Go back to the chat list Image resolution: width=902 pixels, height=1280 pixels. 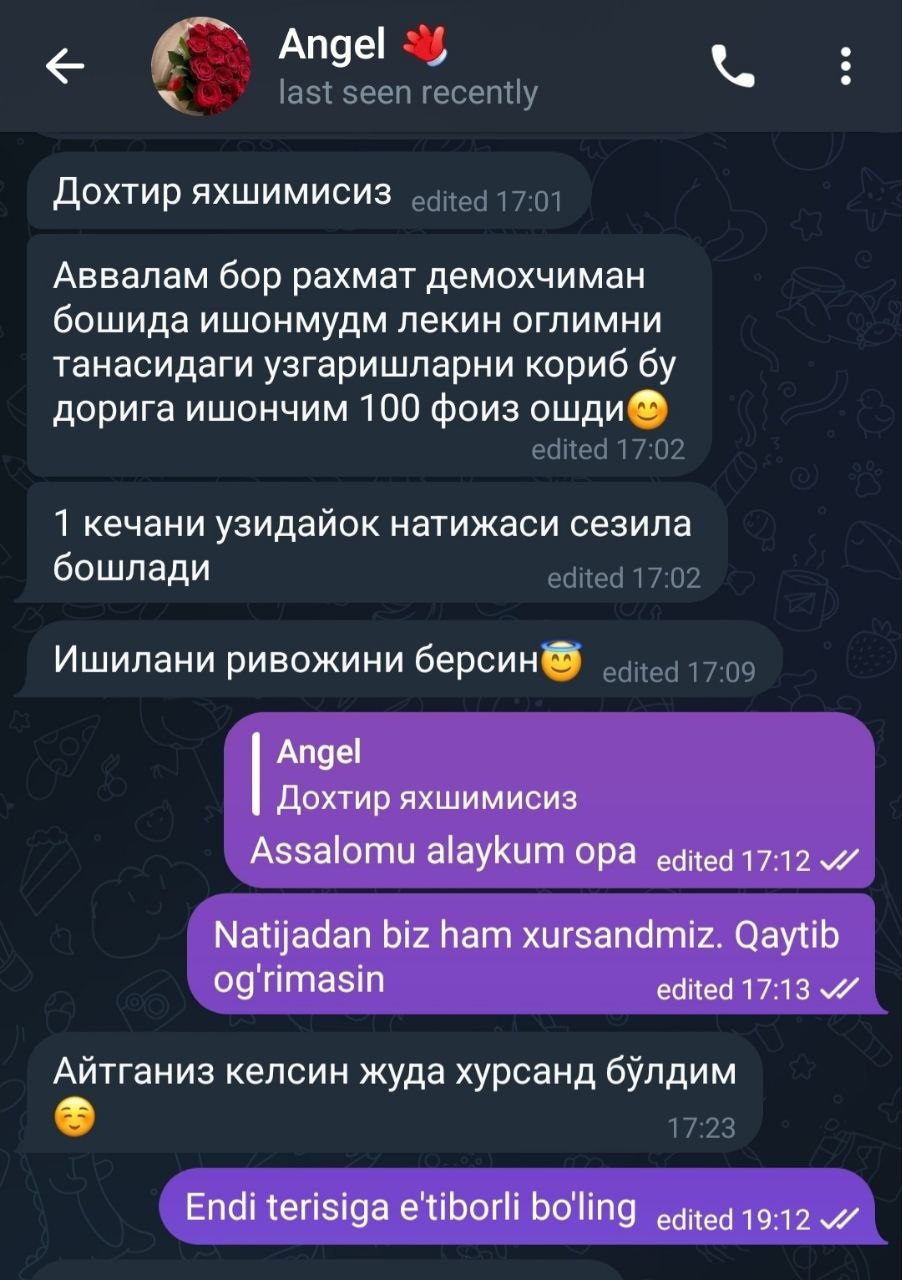[x=66, y=67]
